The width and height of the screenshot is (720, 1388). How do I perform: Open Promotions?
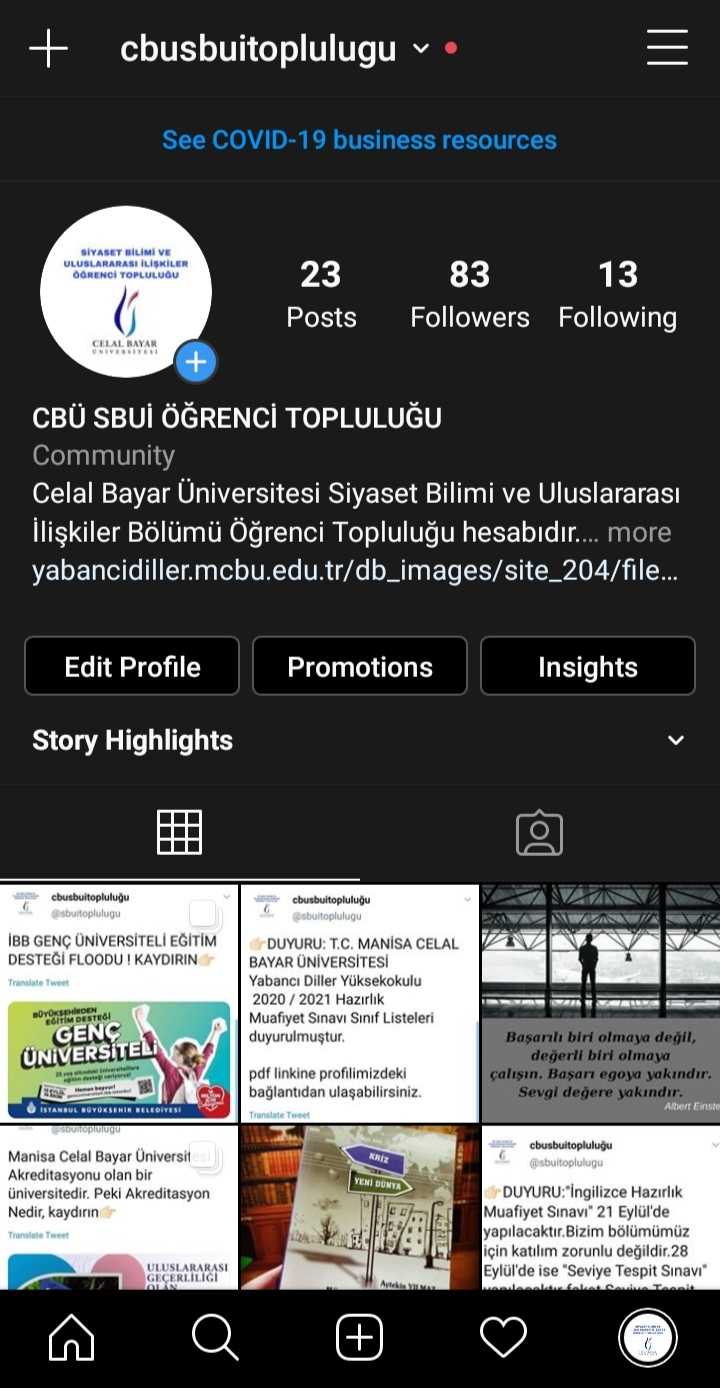tap(360, 666)
